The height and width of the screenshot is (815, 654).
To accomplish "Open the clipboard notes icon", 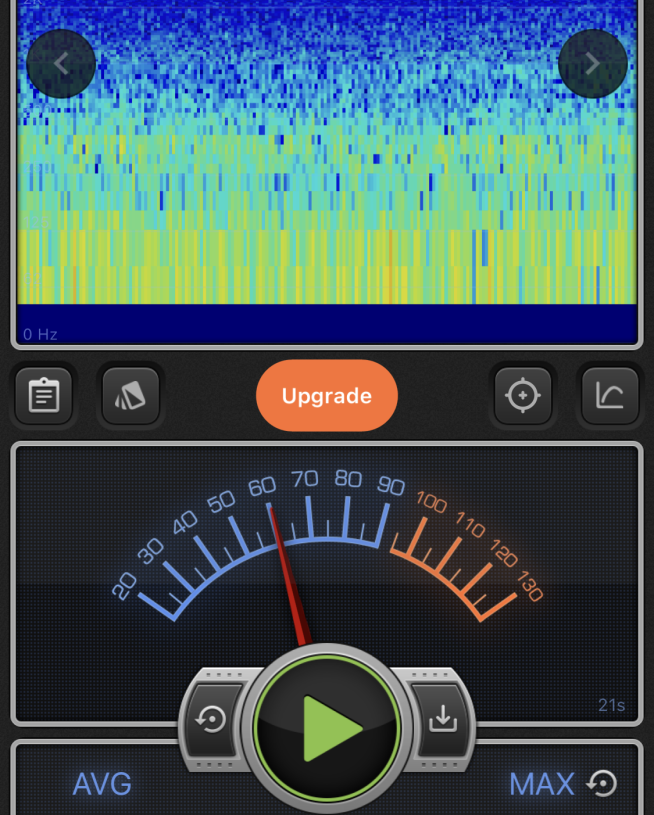I will point(44,396).
